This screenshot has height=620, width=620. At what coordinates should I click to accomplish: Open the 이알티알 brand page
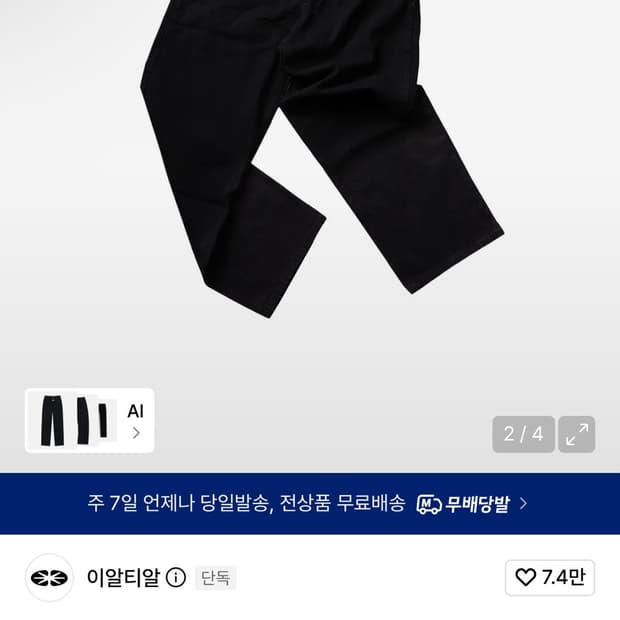click(123, 578)
